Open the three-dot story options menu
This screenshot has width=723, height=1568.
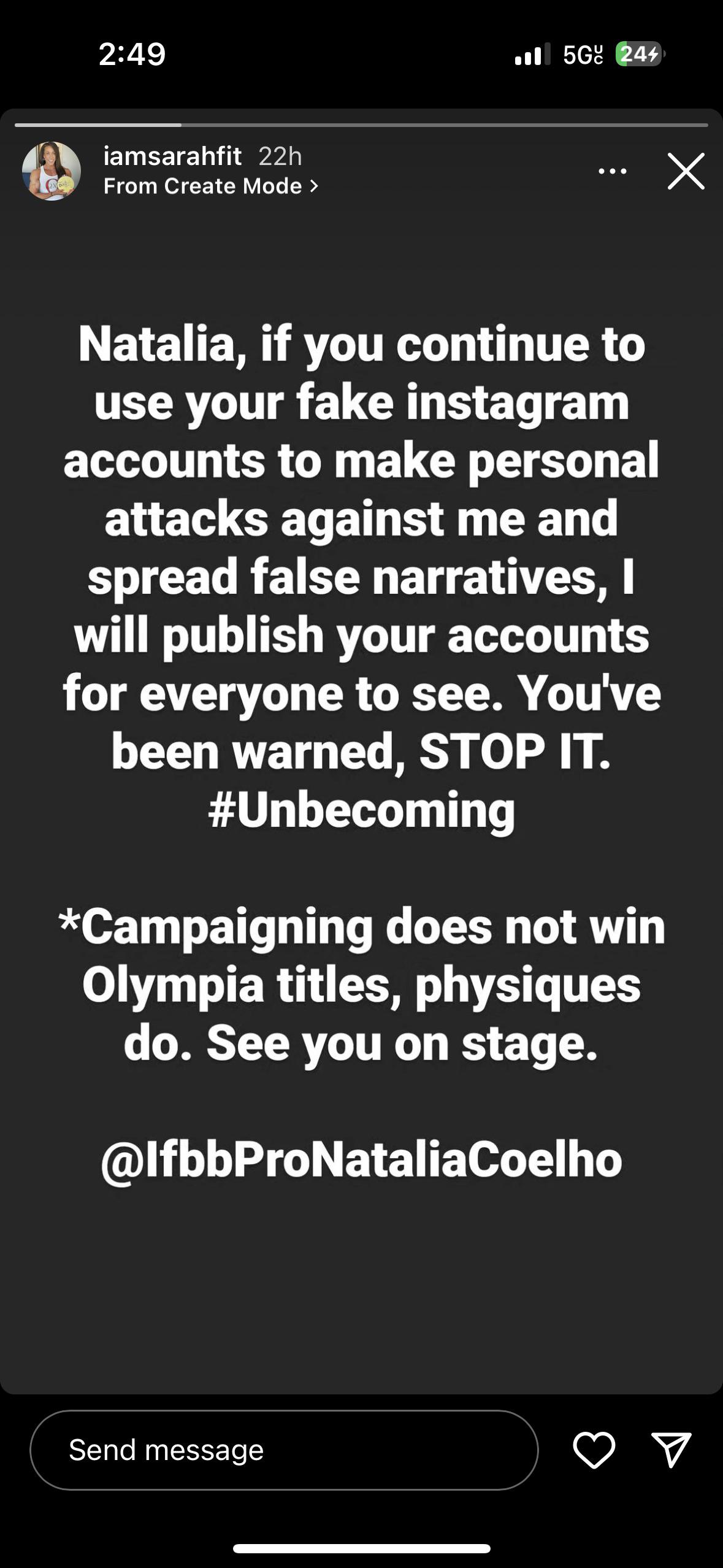[x=612, y=171]
